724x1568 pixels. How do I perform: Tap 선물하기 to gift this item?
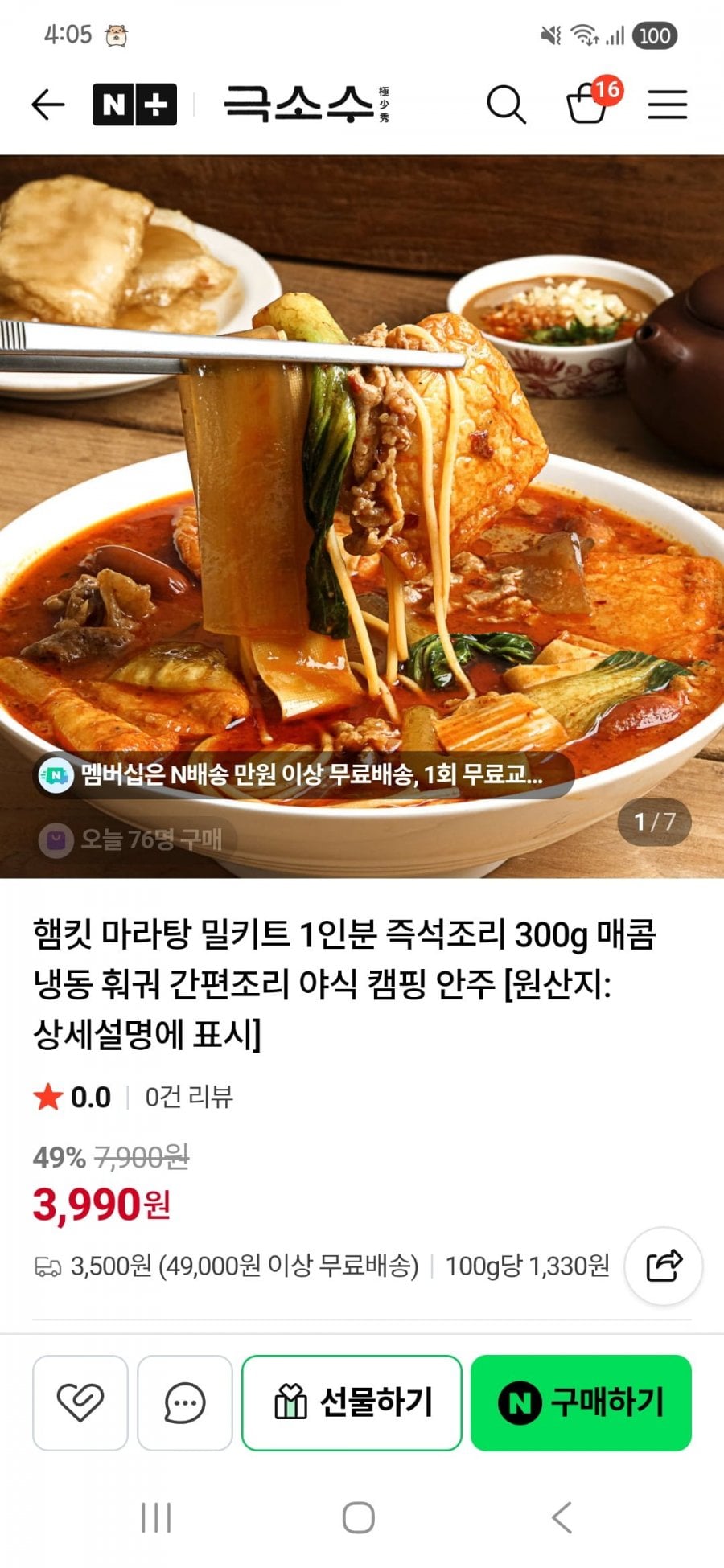pyautogui.click(x=352, y=1403)
